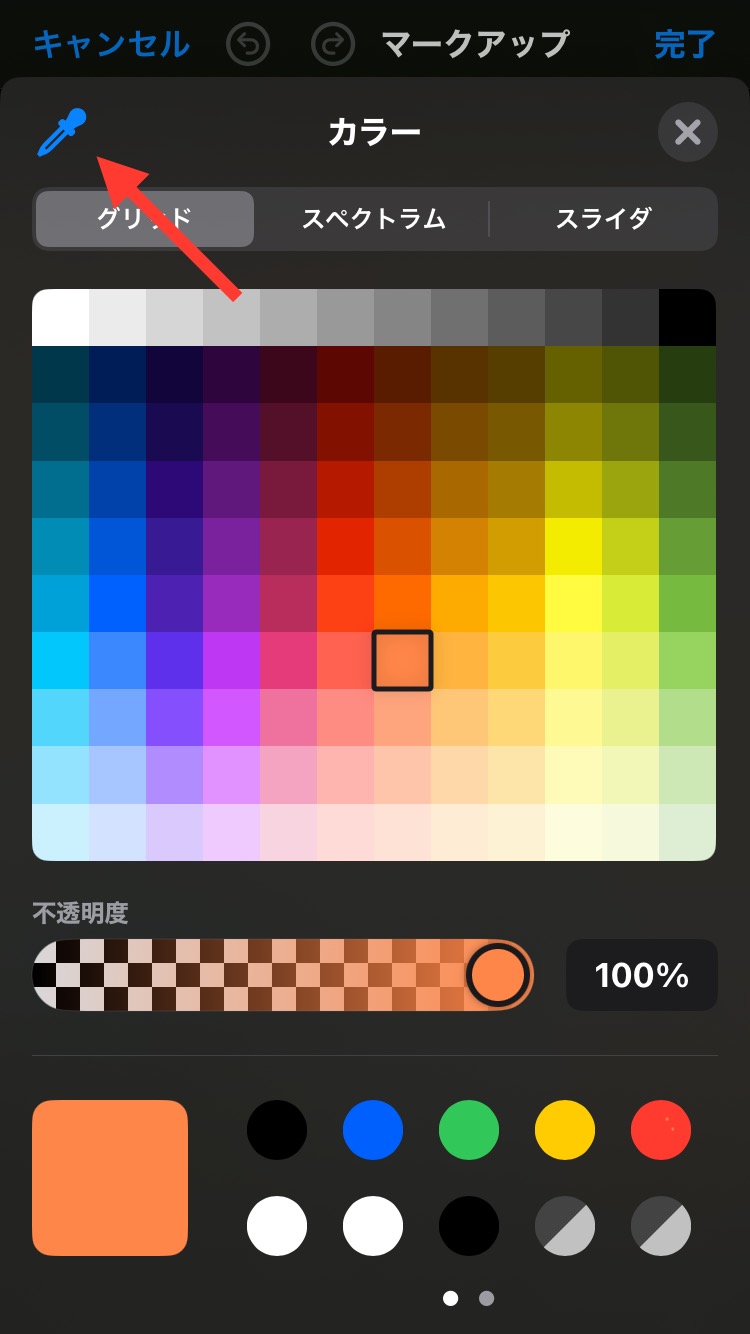This screenshot has width=750, height=1334.
Task: Tap 完了 to finish markup
Action: click(686, 44)
